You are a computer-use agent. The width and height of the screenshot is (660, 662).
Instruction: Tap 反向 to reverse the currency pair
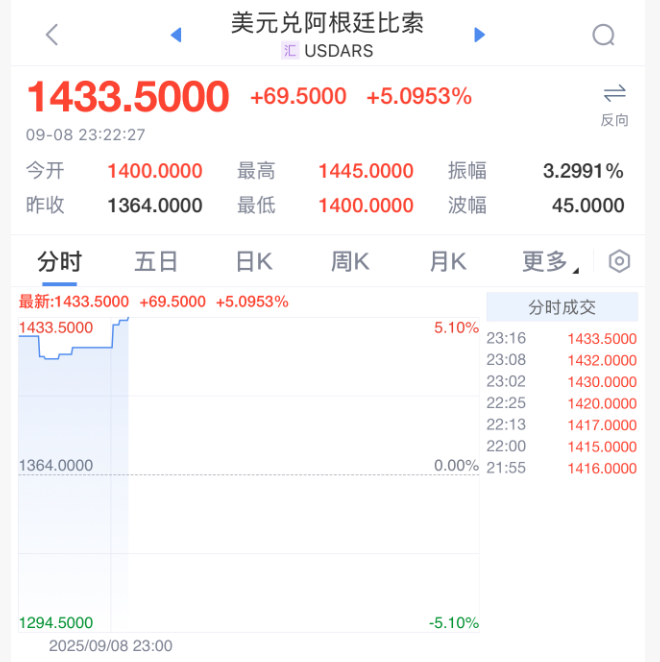click(614, 104)
